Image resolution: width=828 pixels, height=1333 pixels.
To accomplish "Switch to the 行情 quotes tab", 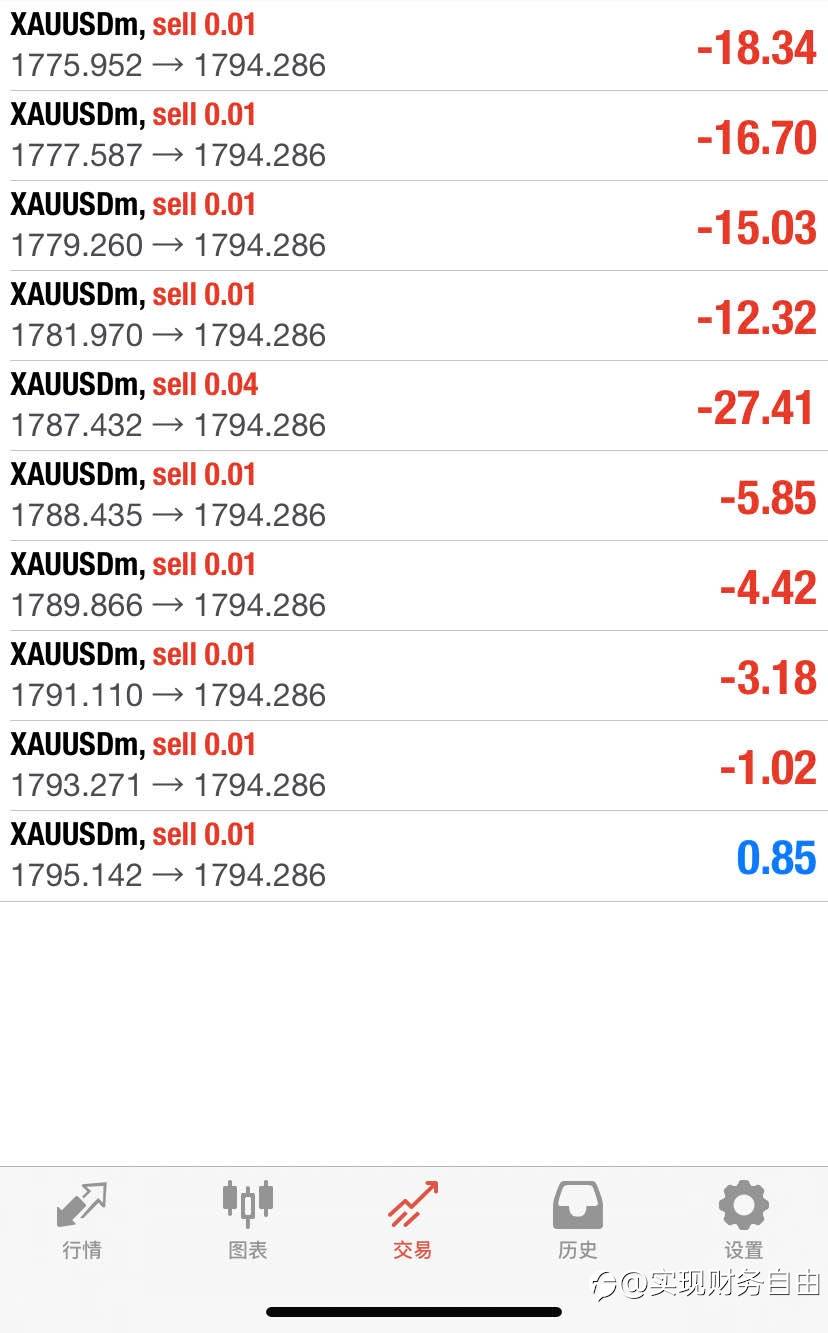I will 82,1220.
